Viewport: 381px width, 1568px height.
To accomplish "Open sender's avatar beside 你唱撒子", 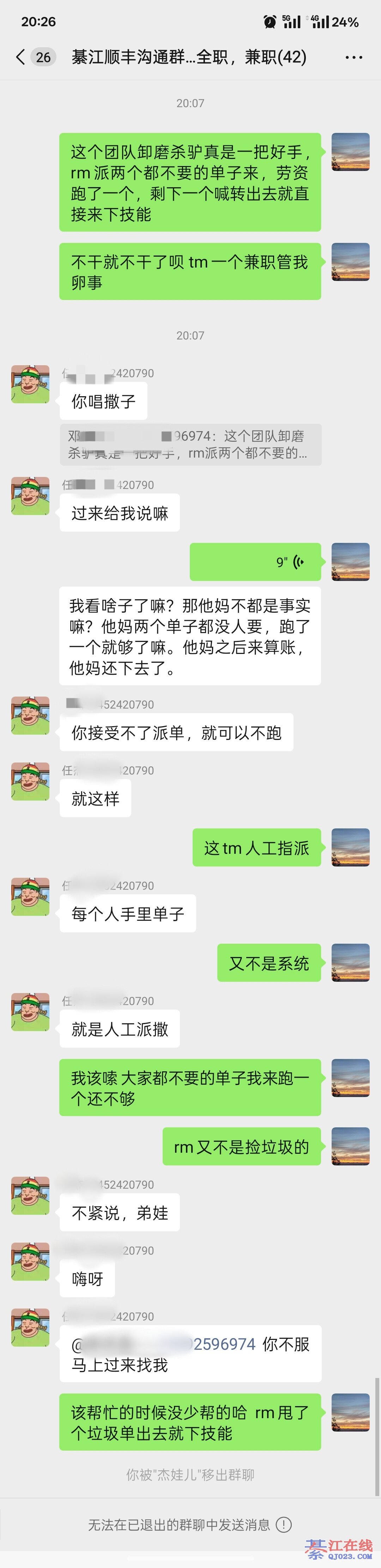I will coord(30,384).
